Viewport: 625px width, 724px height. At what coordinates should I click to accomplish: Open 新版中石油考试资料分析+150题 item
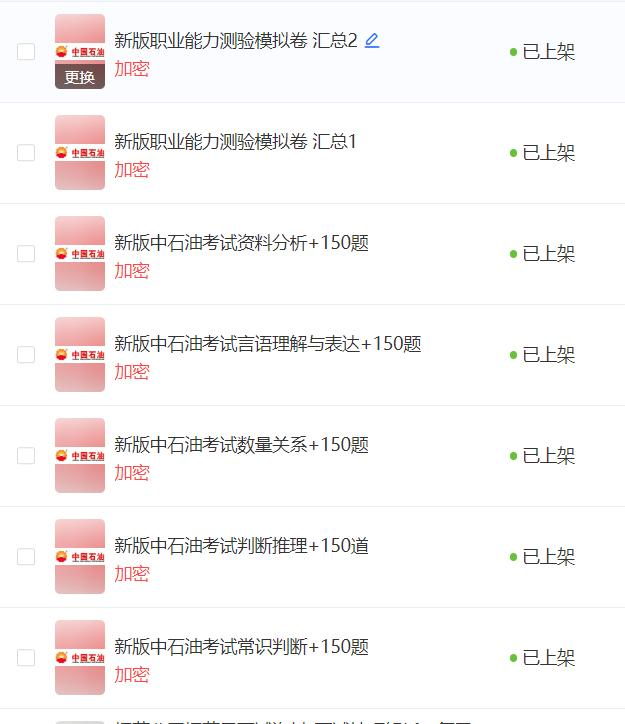tap(241, 243)
